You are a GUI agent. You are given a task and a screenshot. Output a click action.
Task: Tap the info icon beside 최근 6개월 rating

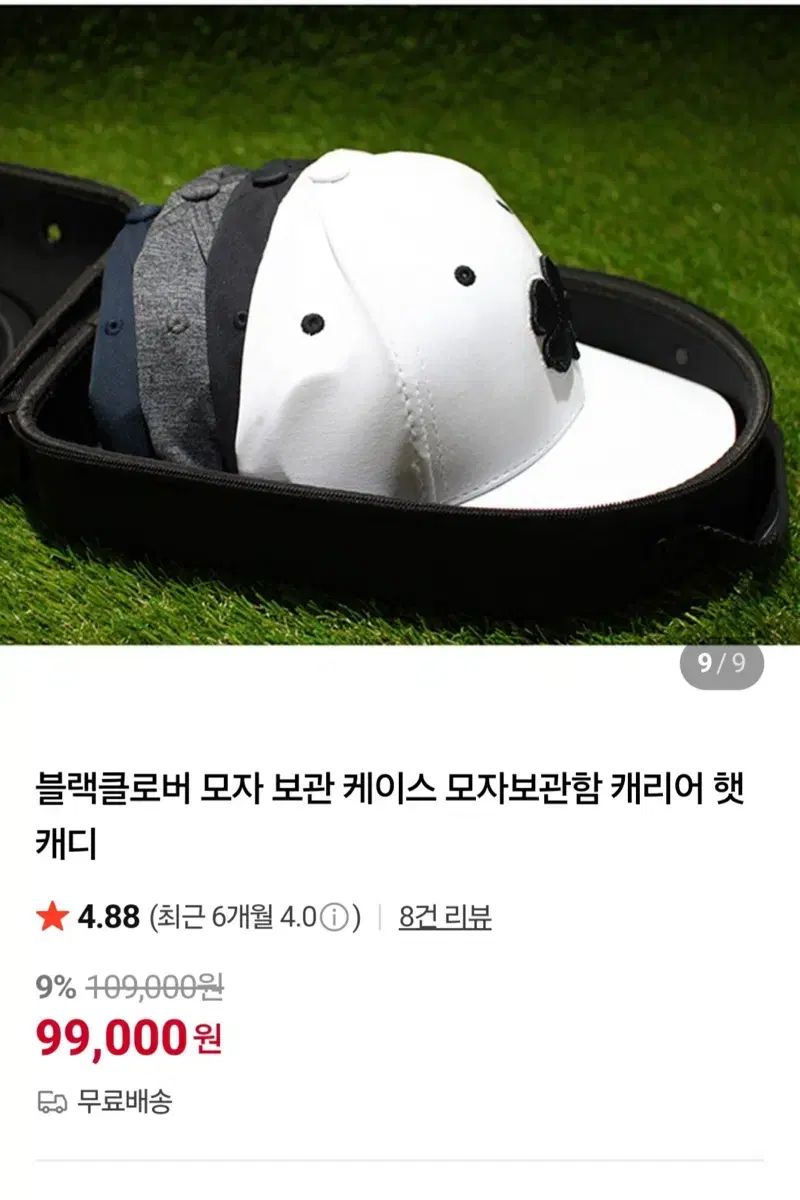[337, 917]
